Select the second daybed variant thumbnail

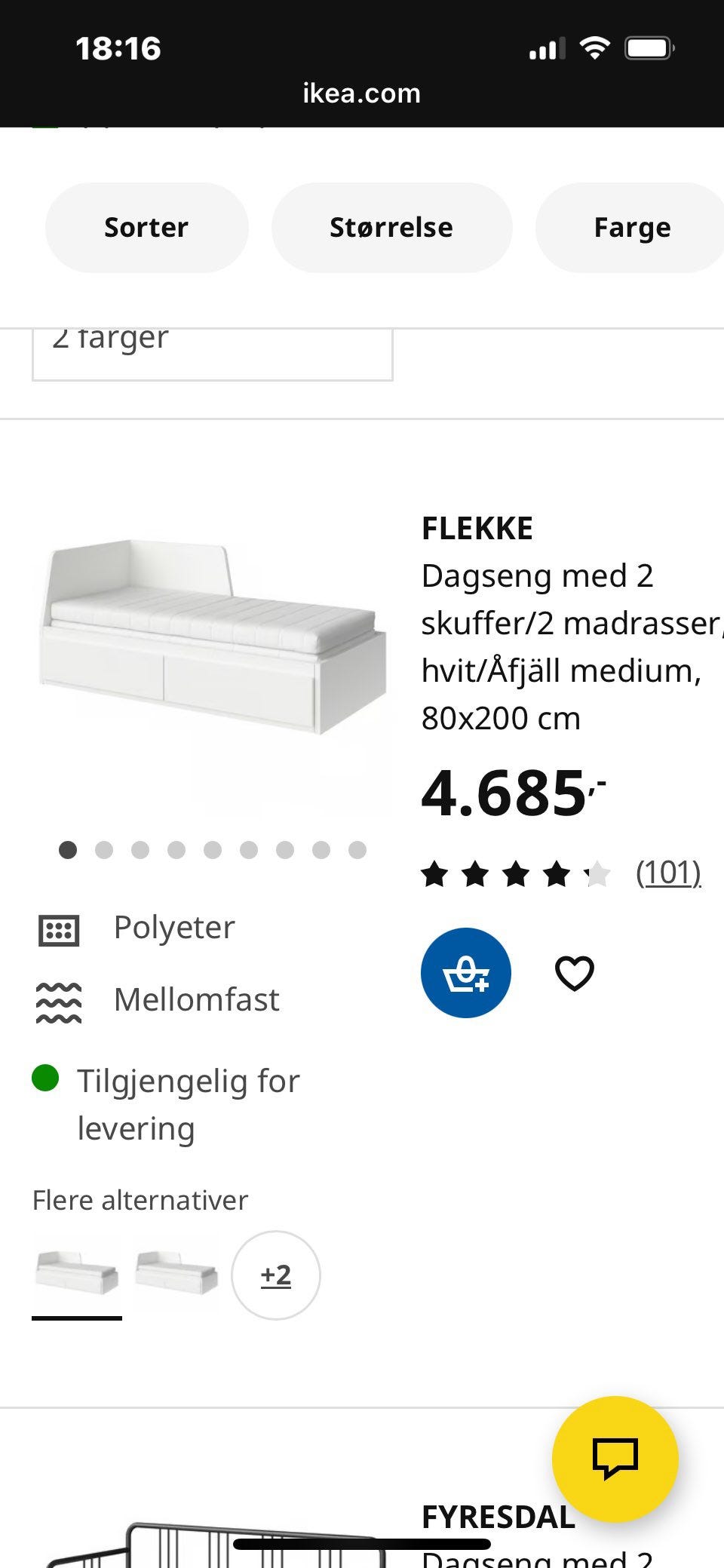(x=176, y=1271)
